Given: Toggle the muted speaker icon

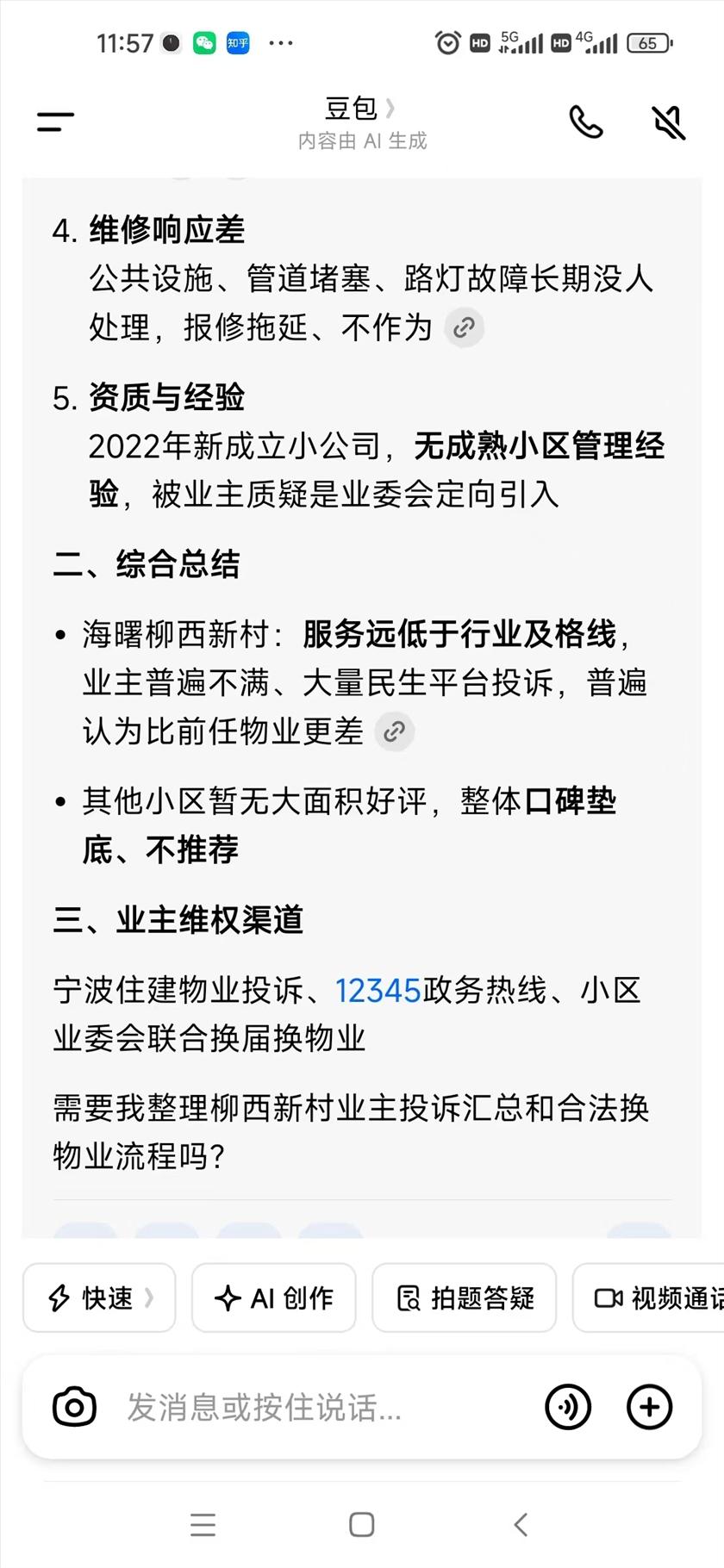Looking at the screenshot, I should pos(668,122).
